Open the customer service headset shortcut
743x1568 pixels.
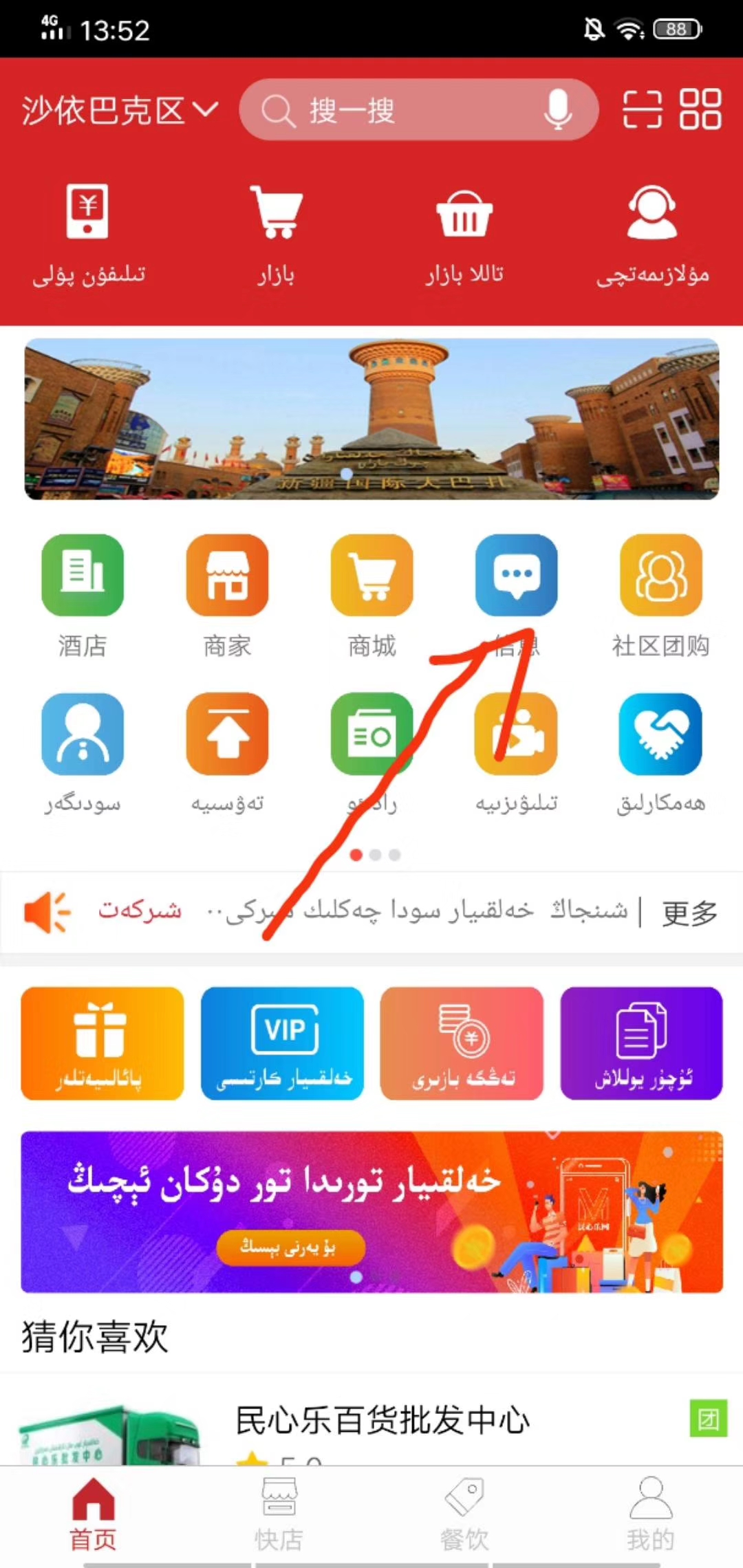coord(652,234)
